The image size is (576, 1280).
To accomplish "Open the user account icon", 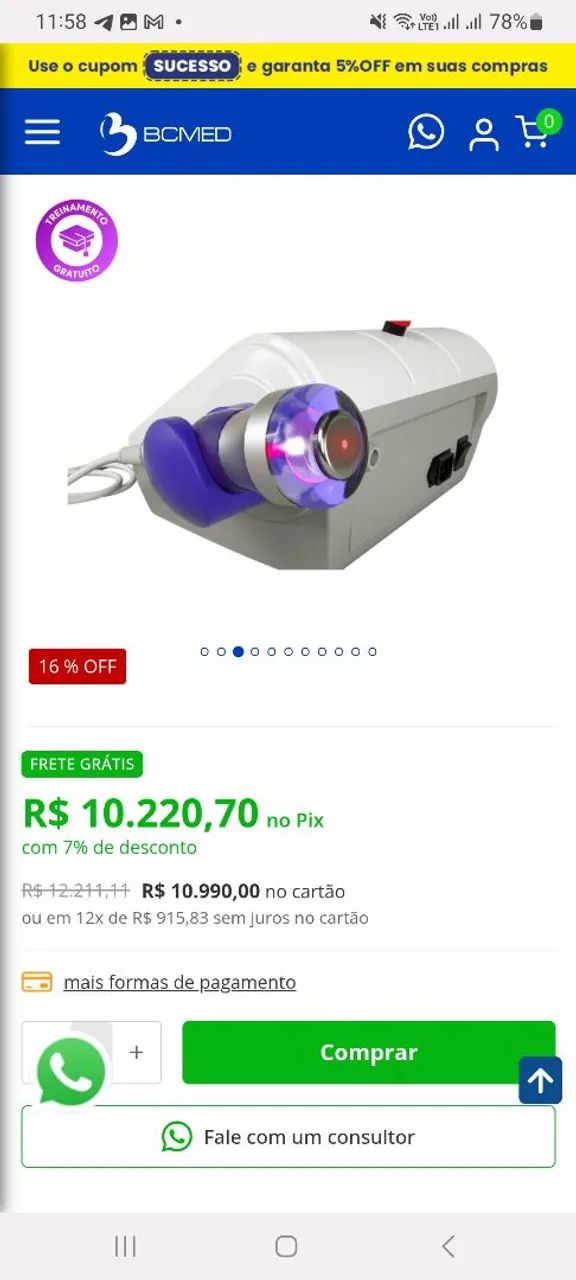I will pyautogui.click(x=484, y=134).
